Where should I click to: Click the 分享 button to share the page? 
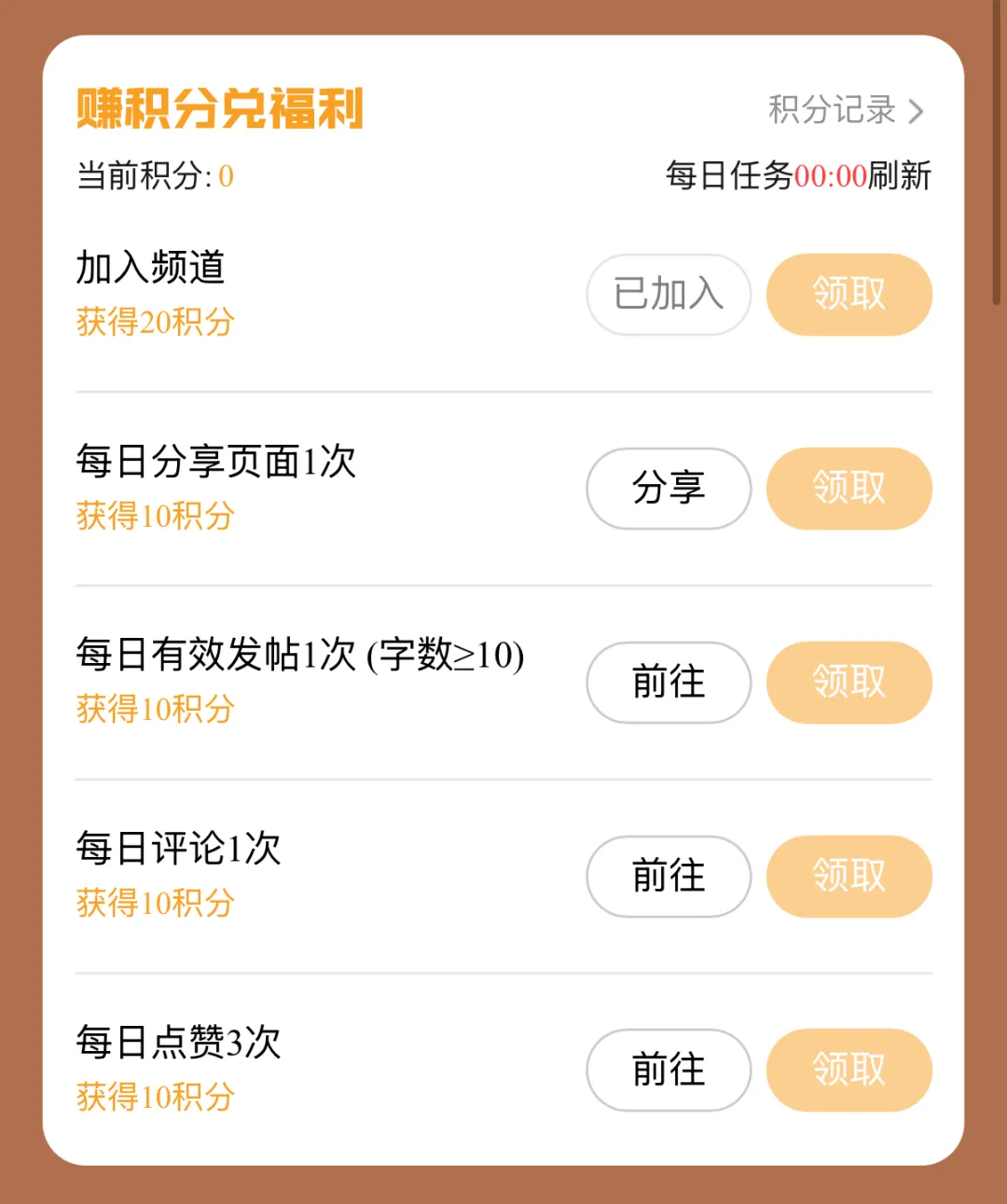pyautogui.click(x=668, y=489)
